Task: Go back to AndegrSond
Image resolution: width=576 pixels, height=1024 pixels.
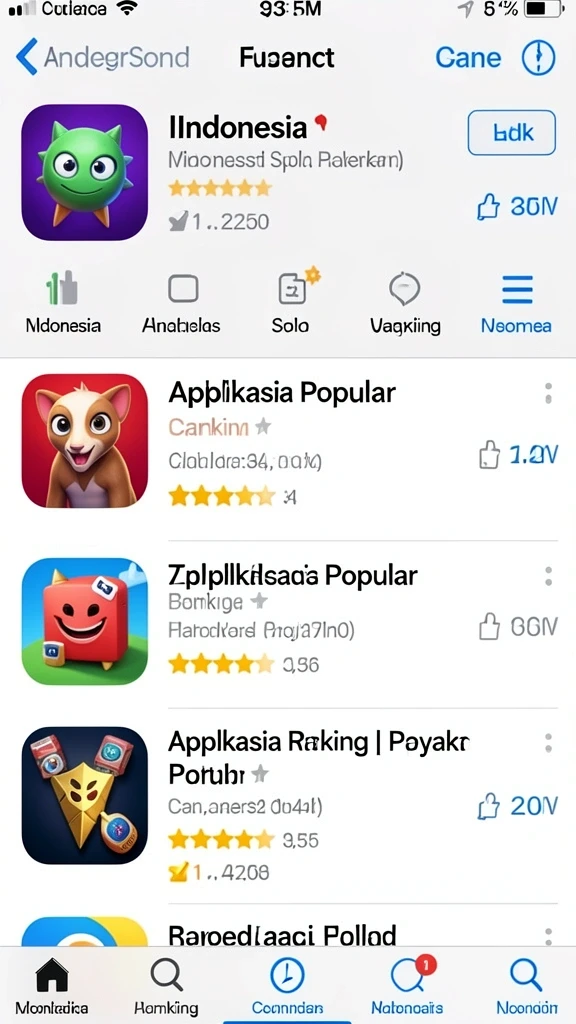Action: click(102, 57)
